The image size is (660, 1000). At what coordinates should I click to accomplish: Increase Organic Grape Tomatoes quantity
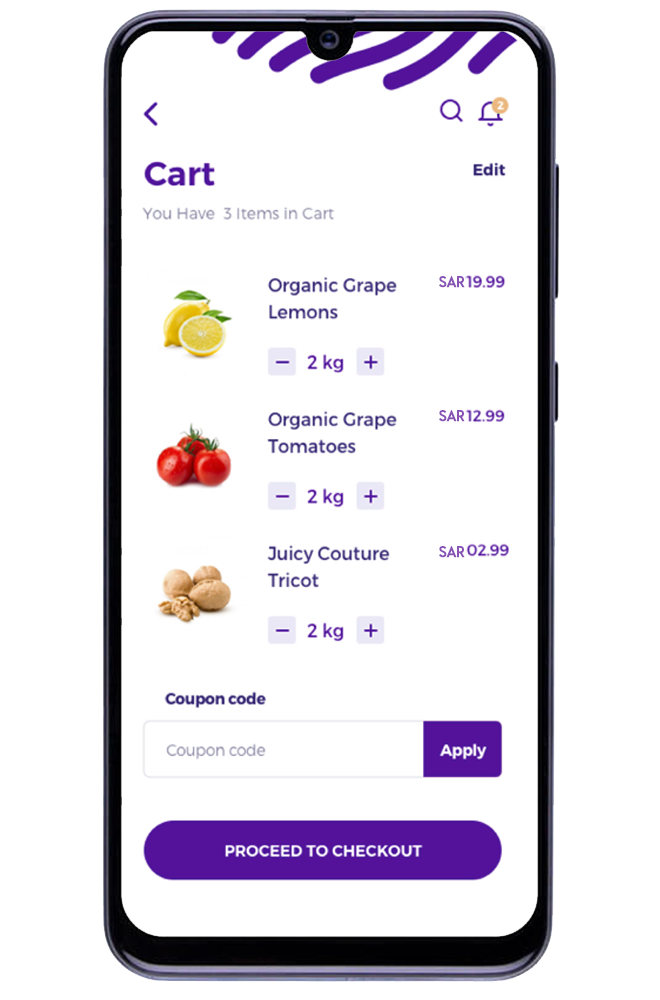pyautogui.click(x=370, y=496)
